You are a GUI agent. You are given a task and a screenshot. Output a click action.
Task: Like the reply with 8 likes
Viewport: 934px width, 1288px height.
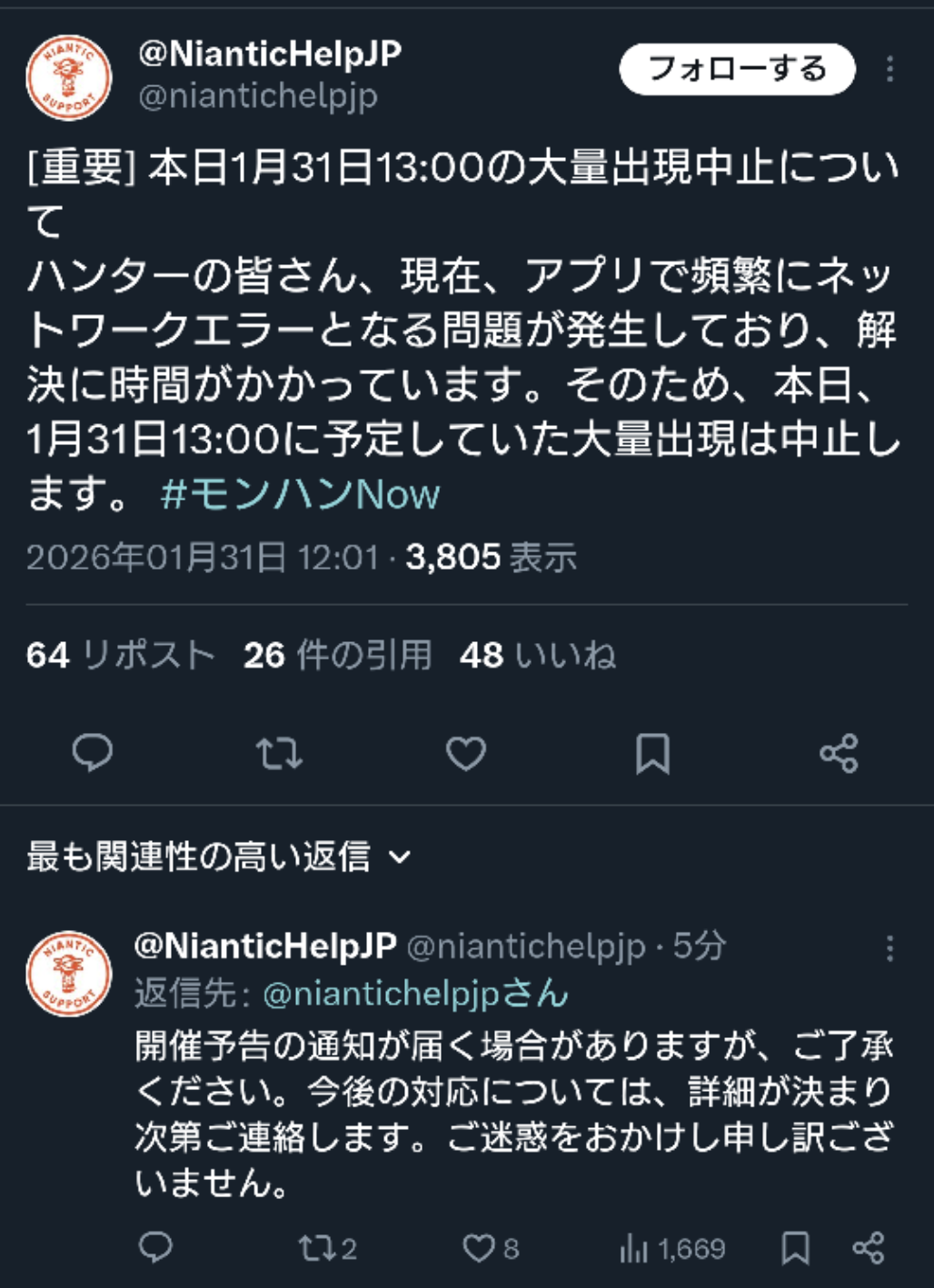point(491,1248)
